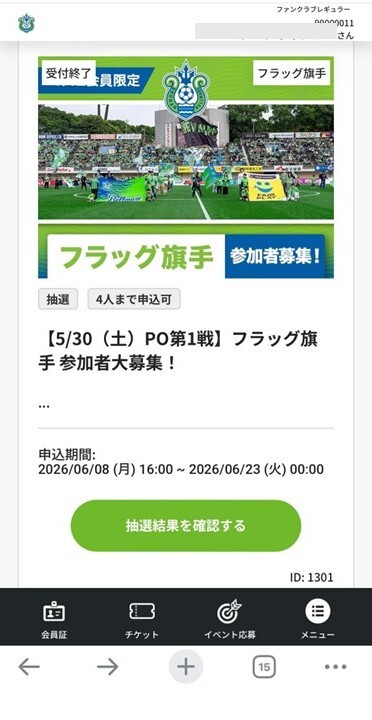Image resolution: width=372 pixels, height=720 pixels.
Task: Go back with the browser back arrow
Action: point(29,667)
